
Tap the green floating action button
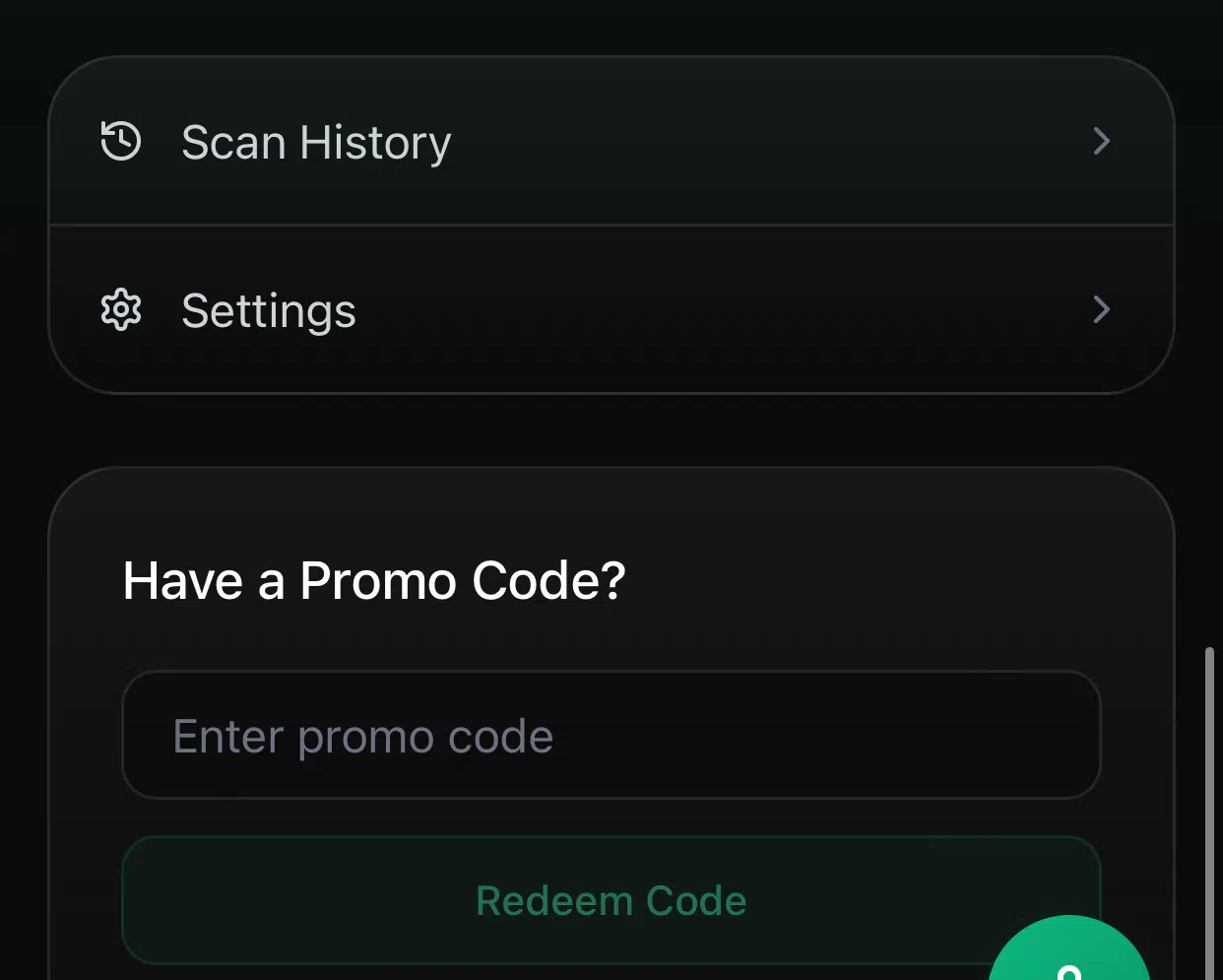pos(1068,957)
